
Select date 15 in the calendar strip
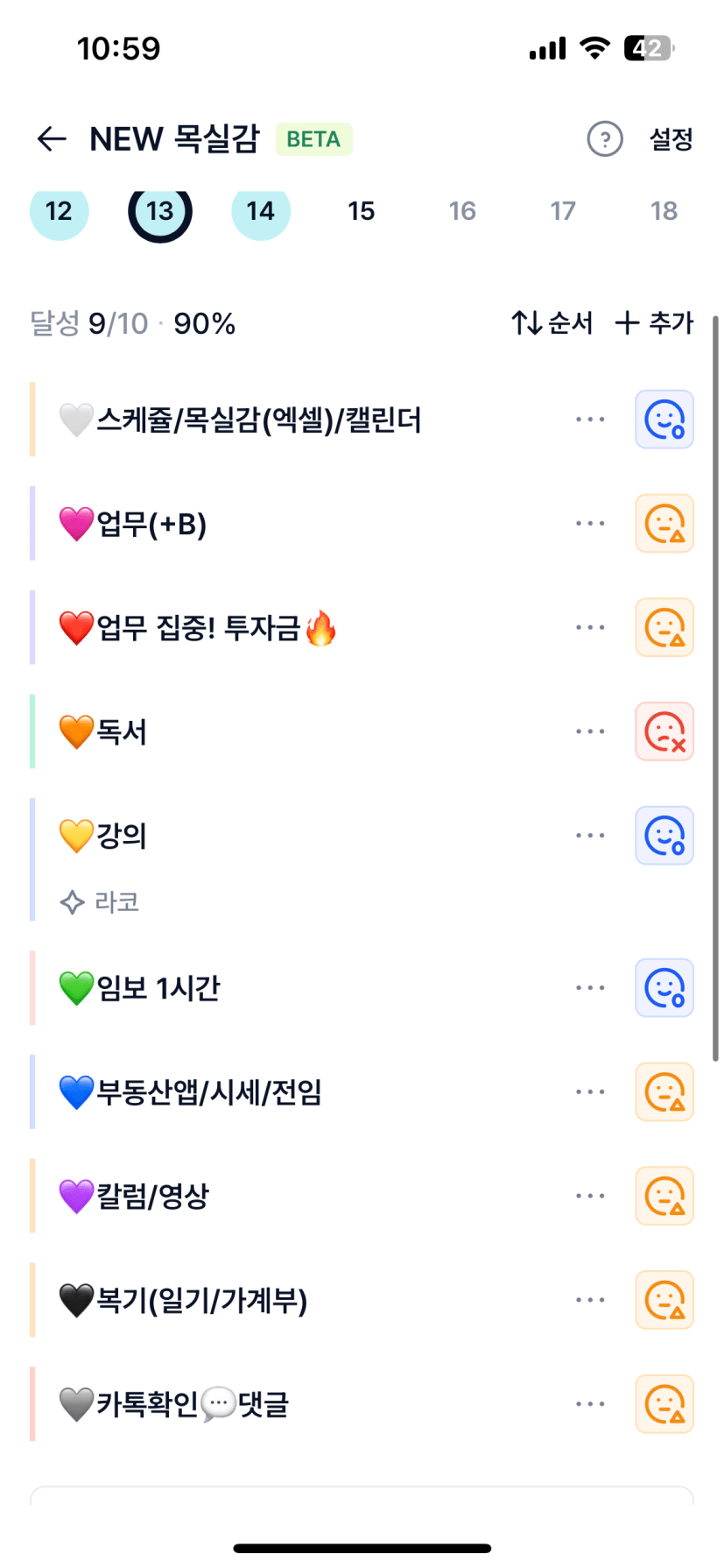[361, 211]
